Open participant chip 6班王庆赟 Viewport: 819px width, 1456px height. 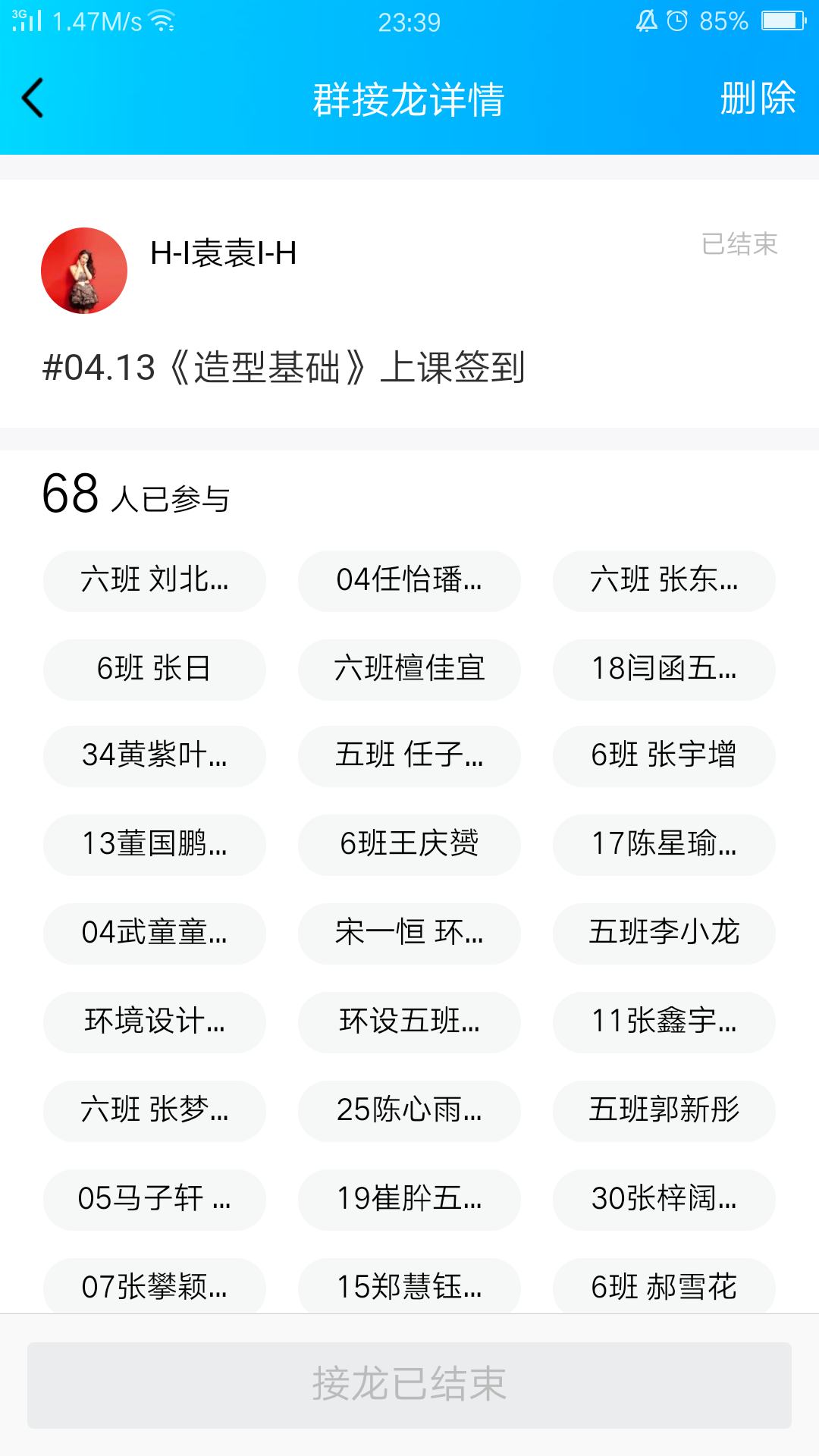point(409,844)
